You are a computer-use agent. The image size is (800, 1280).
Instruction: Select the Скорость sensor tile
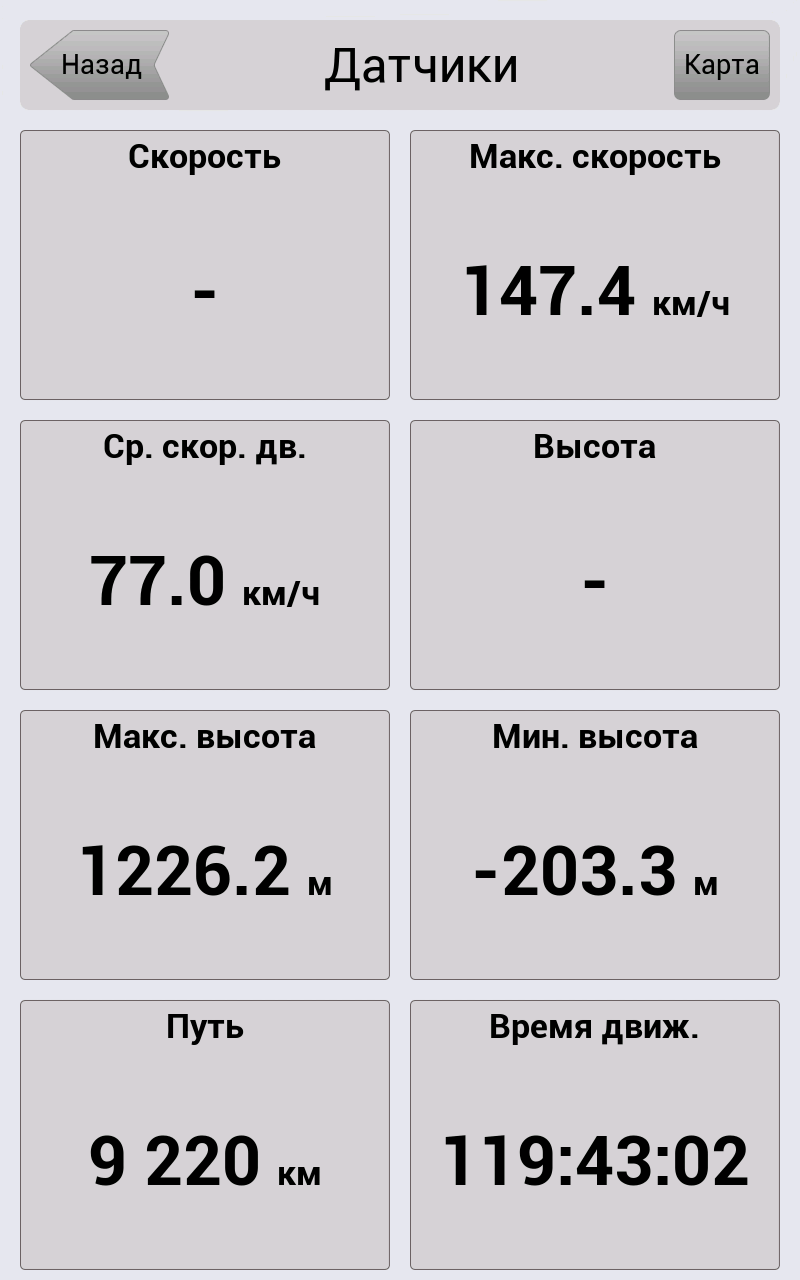point(205,265)
